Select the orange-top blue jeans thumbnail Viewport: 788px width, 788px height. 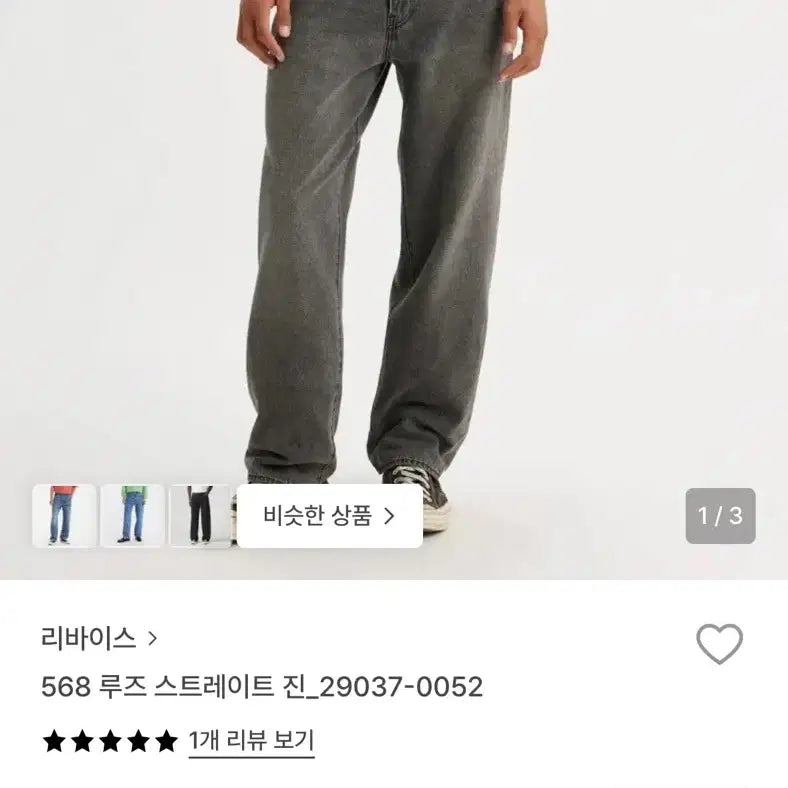pyautogui.click(x=64, y=516)
